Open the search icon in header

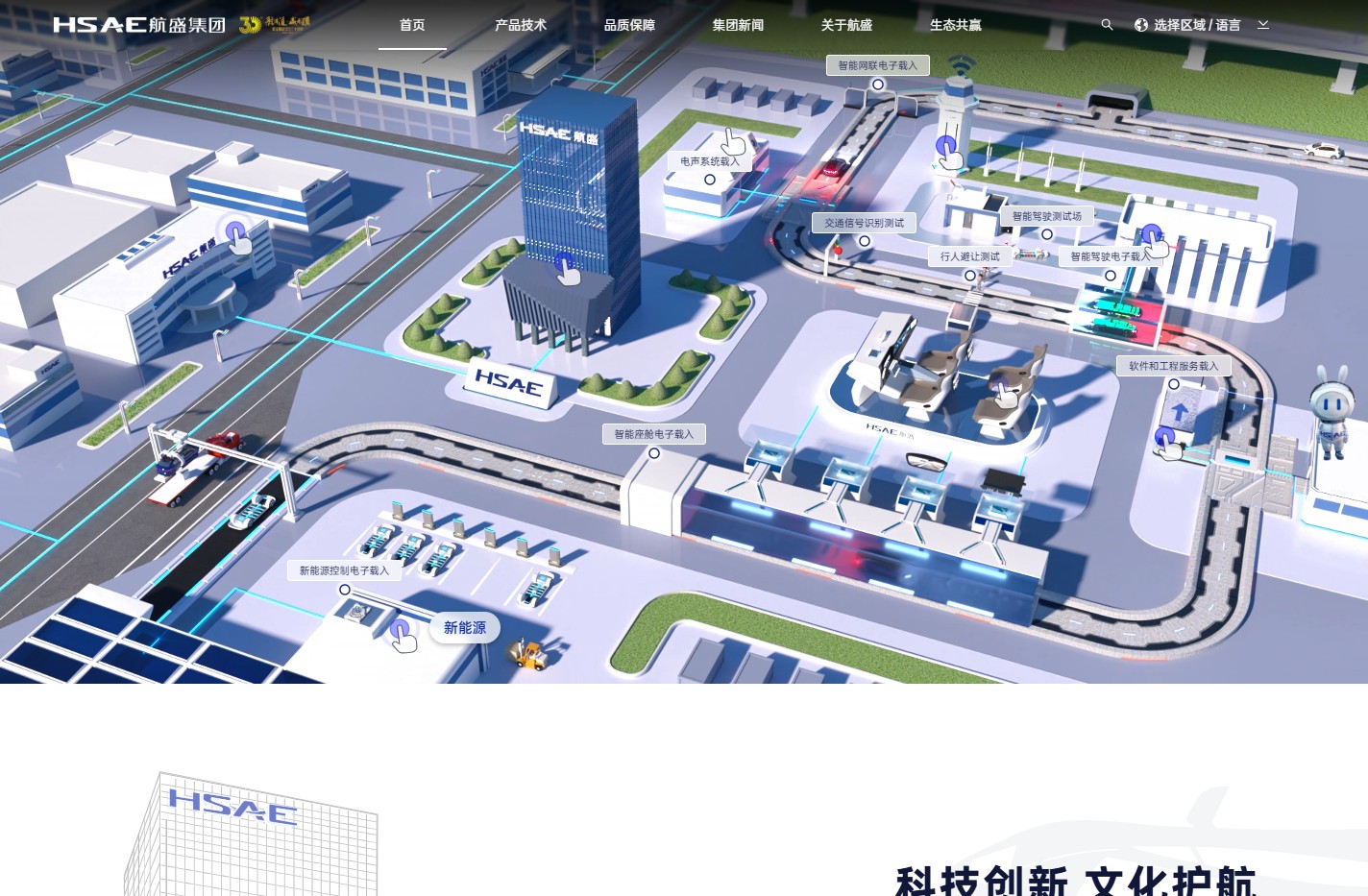point(1107,25)
